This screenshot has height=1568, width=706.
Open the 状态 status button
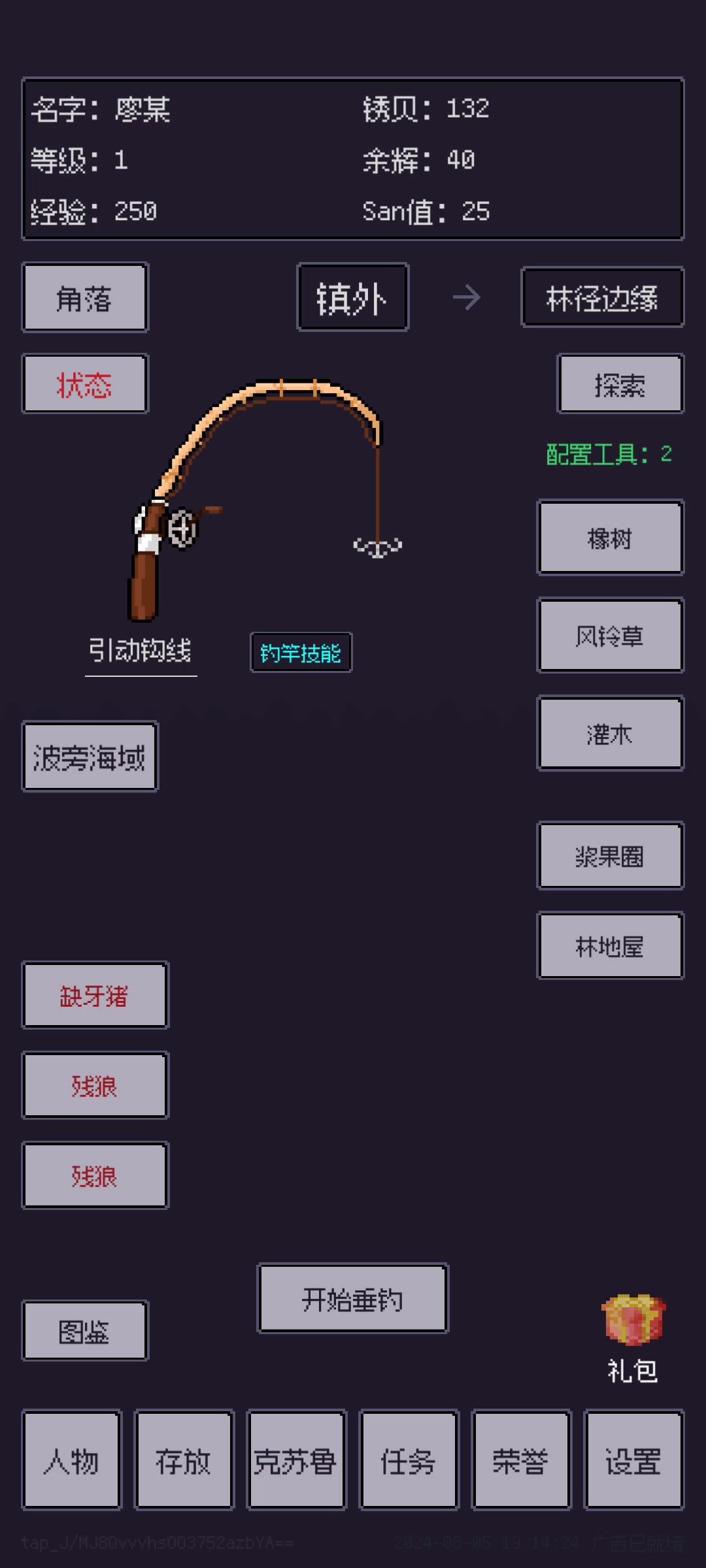coord(85,384)
